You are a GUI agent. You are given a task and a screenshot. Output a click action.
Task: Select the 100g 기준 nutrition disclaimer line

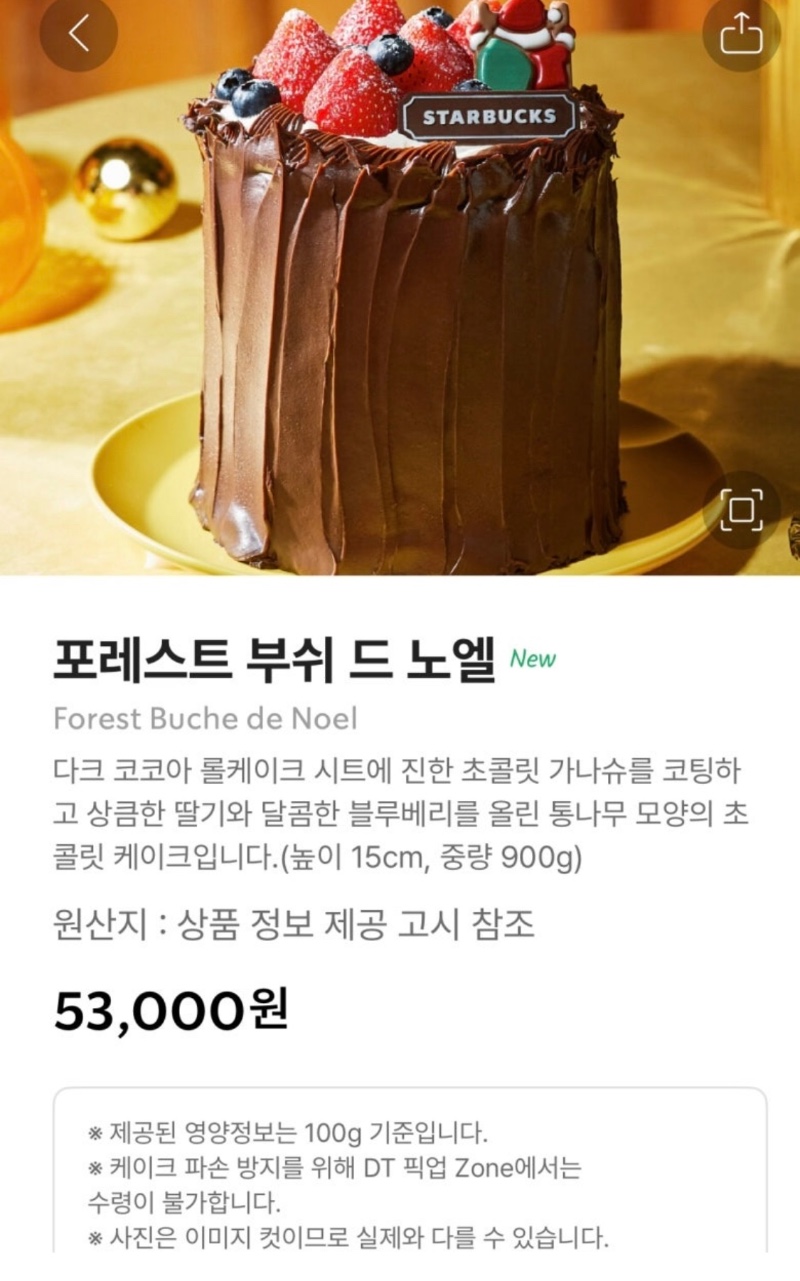click(290, 1131)
